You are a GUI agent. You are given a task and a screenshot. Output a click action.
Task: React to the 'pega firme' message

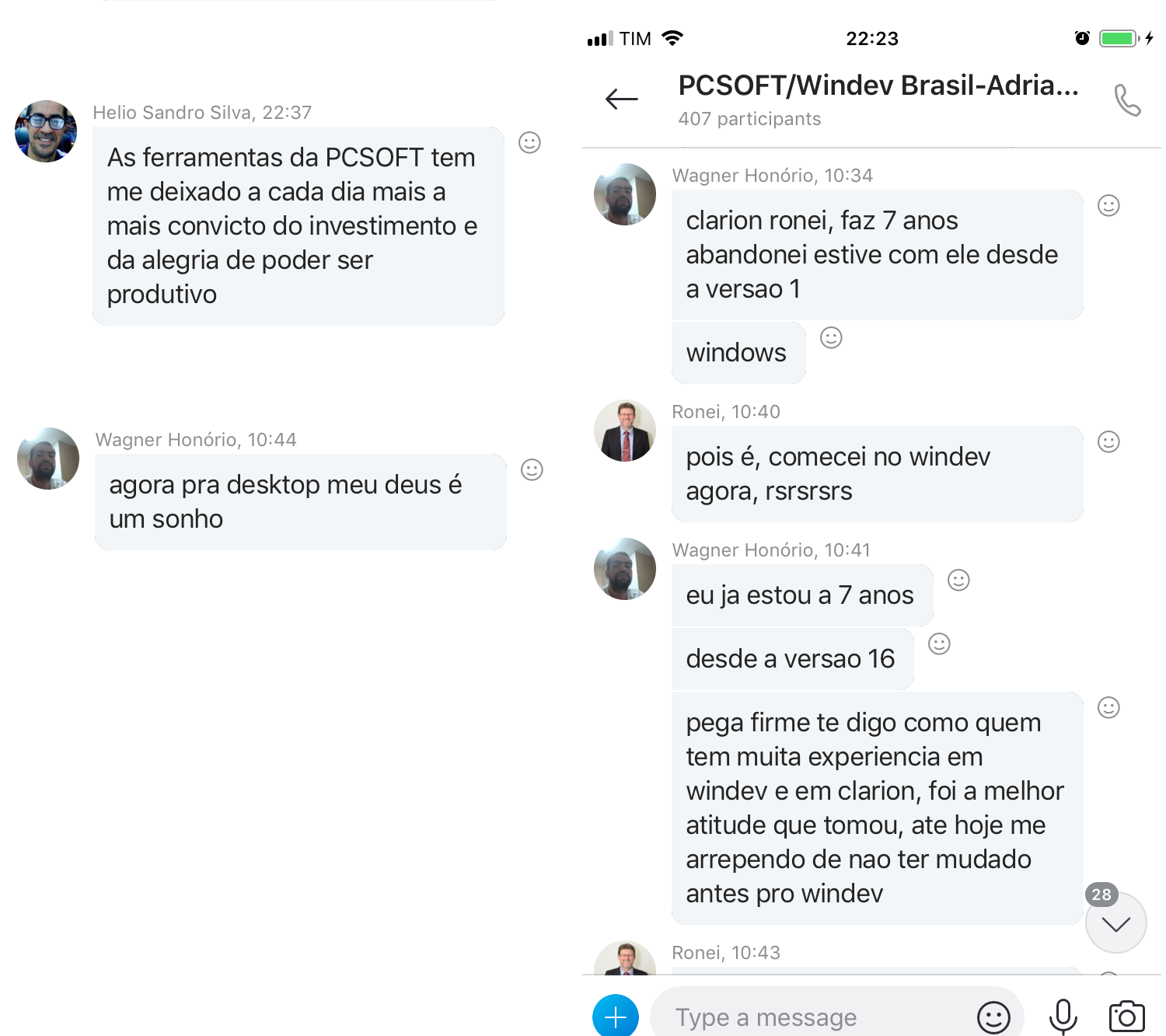tap(1108, 708)
